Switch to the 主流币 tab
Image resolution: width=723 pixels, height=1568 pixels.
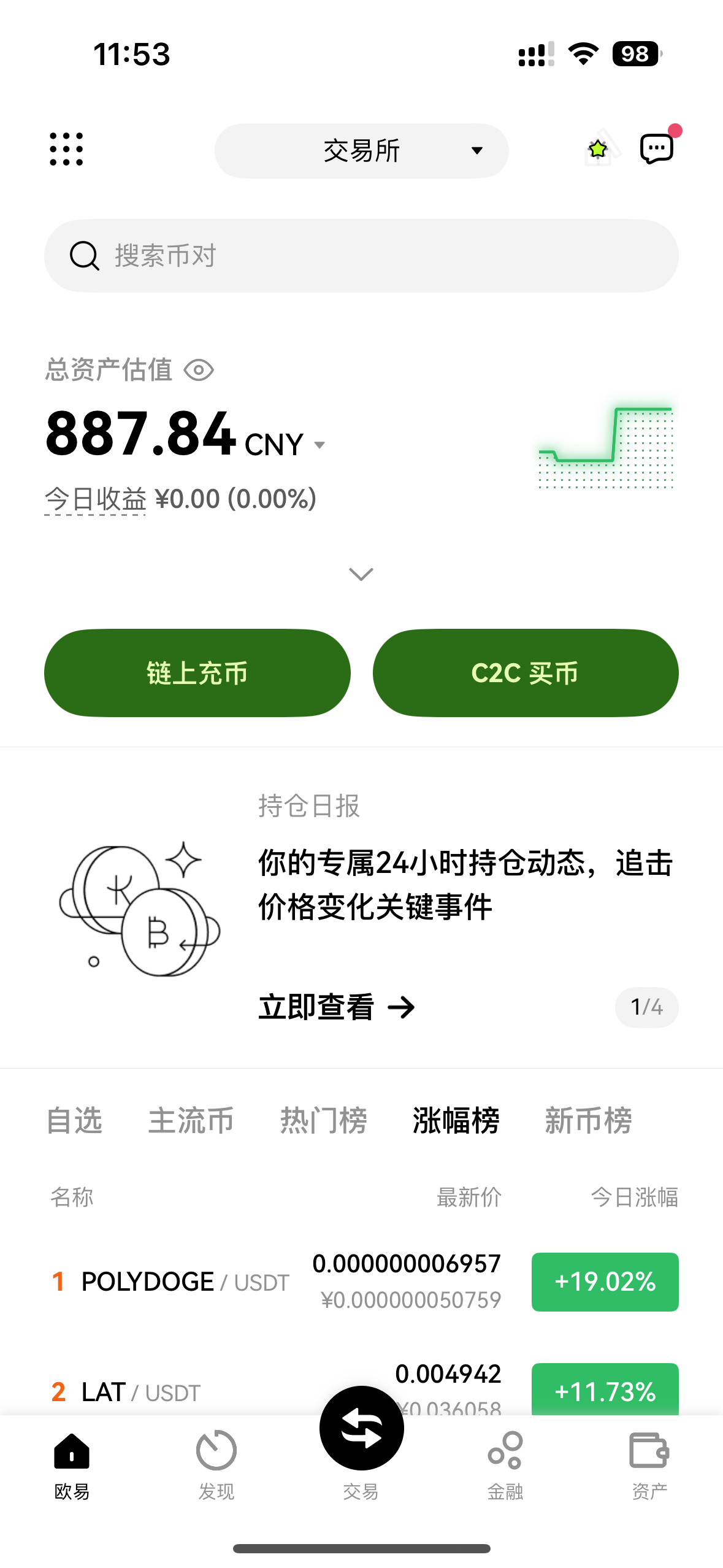[x=191, y=1121]
